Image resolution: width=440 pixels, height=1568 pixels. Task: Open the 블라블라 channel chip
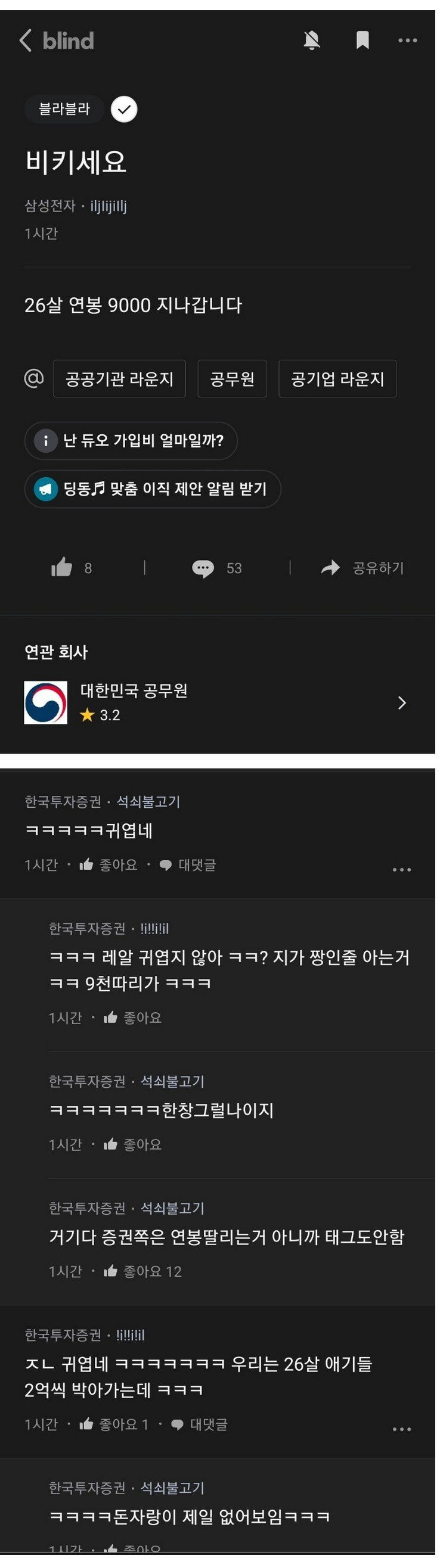pos(64,110)
